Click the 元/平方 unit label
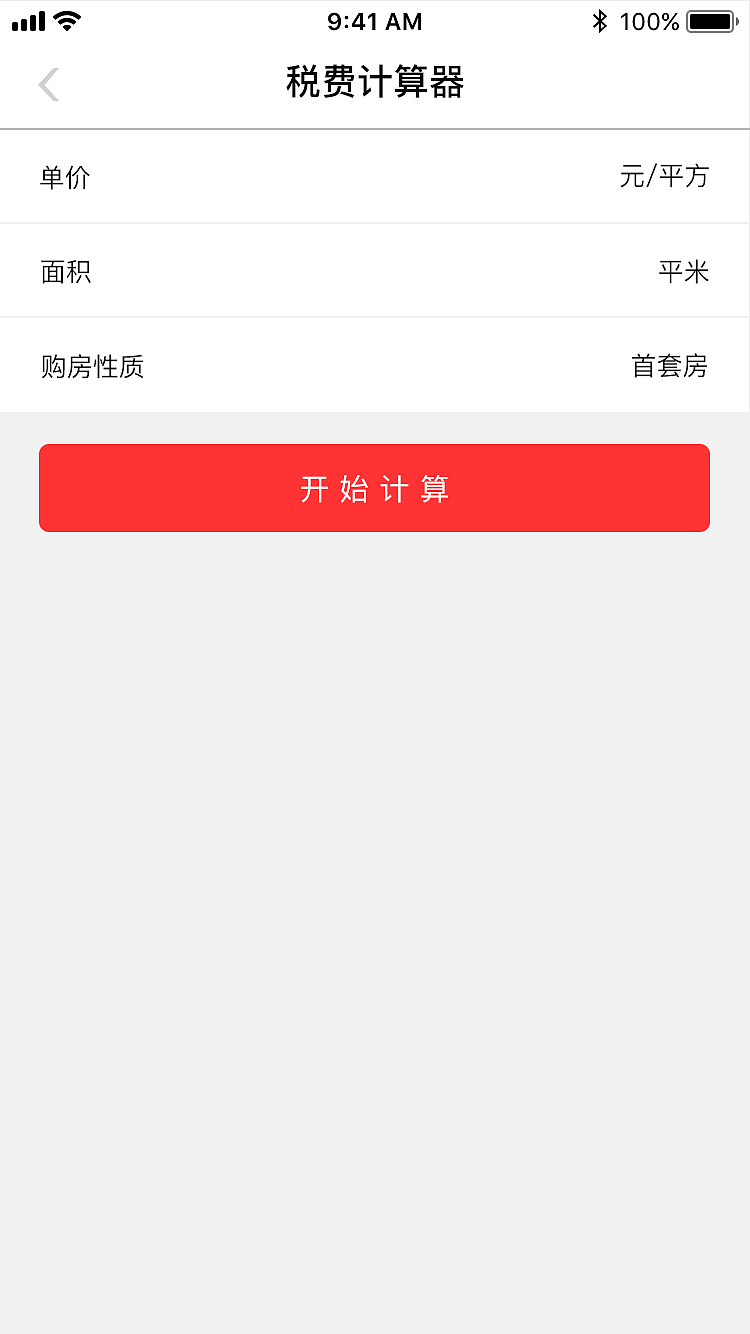750x1334 pixels. (665, 176)
